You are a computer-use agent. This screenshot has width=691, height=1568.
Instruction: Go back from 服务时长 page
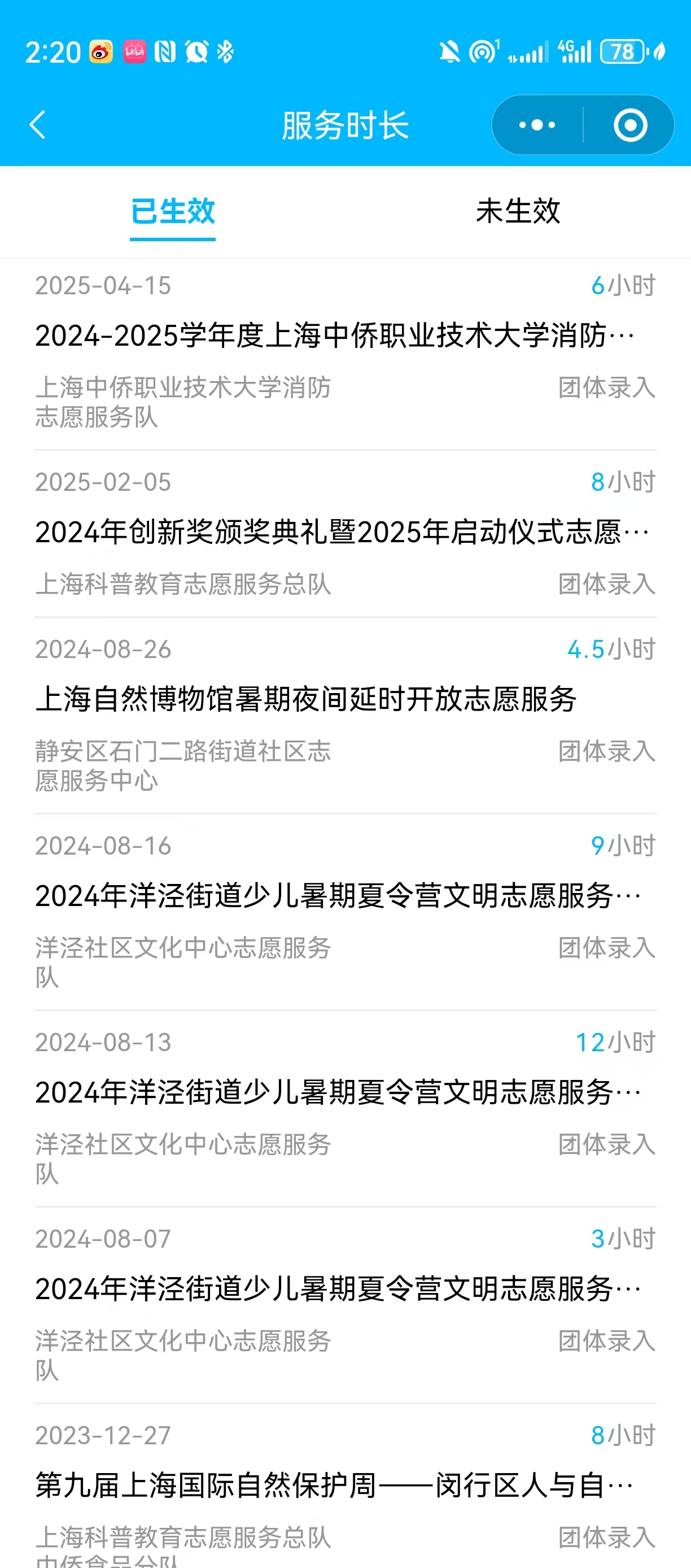pos(38,125)
